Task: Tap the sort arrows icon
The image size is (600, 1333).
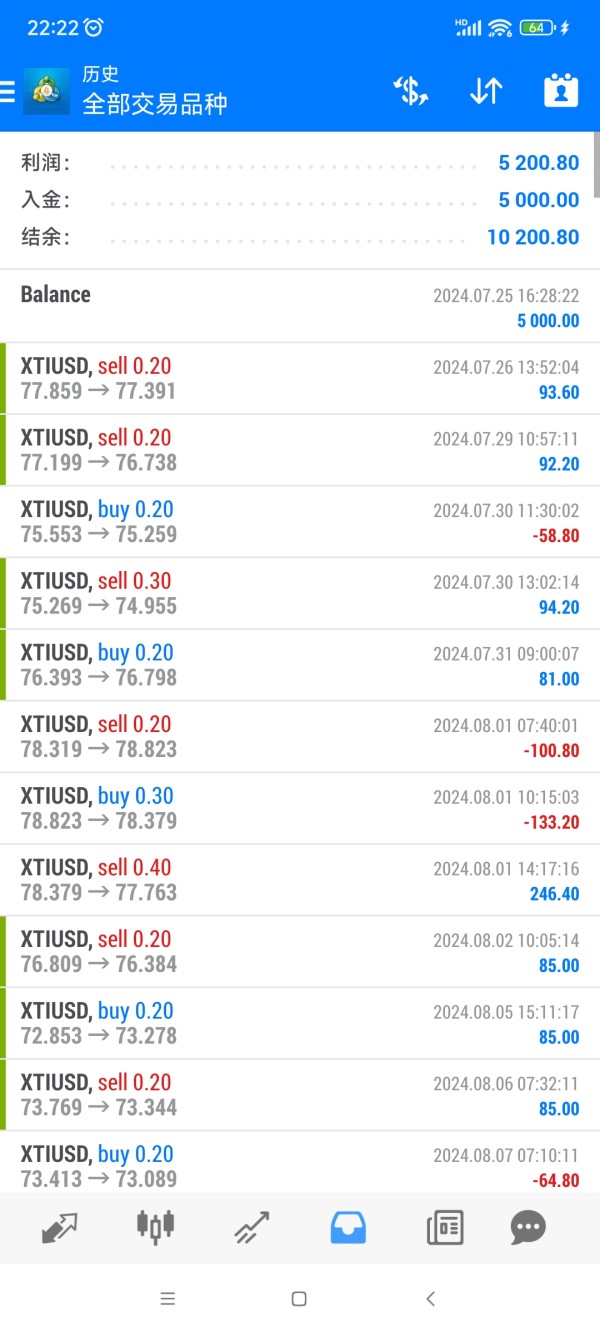Action: coord(485,91)
